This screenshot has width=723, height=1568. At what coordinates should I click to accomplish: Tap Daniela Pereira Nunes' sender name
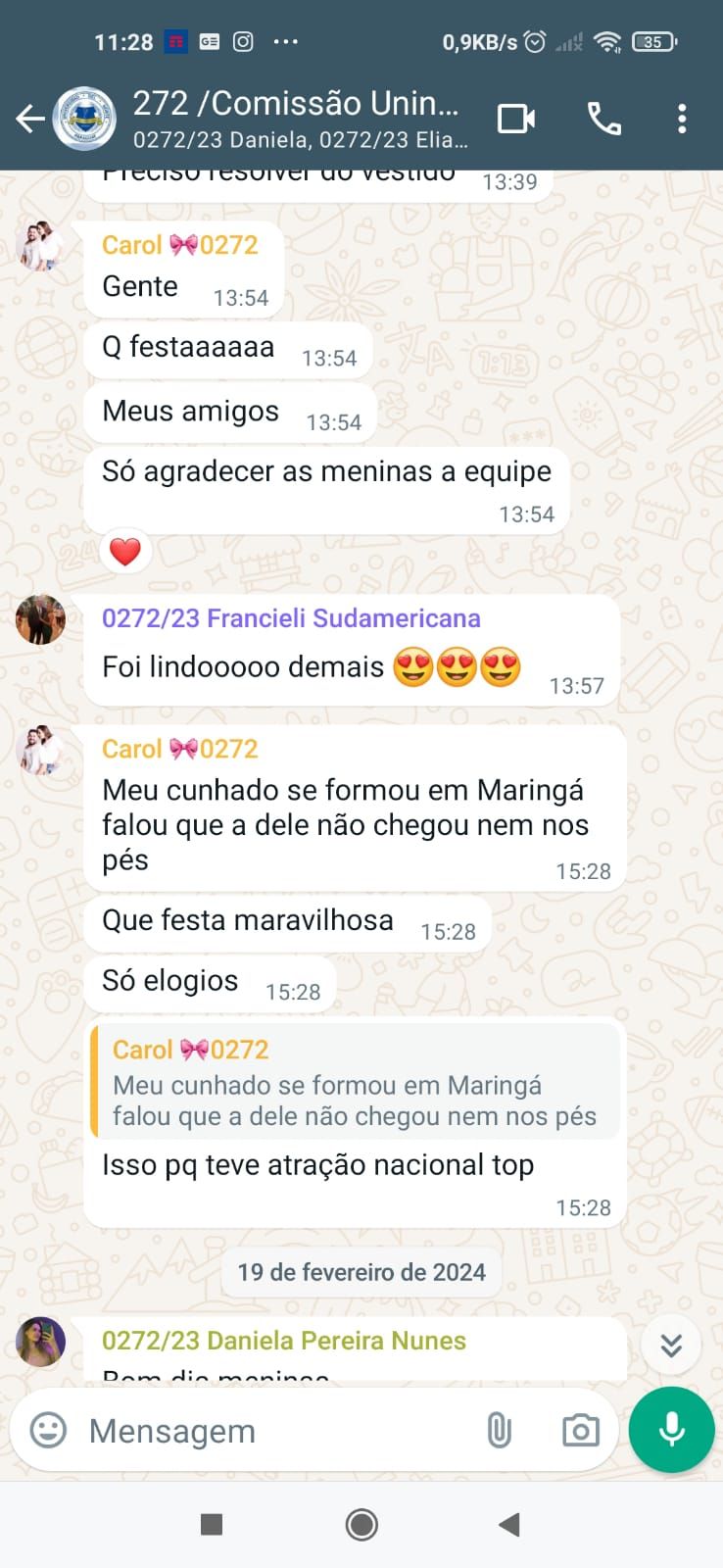coord(284,1341)
